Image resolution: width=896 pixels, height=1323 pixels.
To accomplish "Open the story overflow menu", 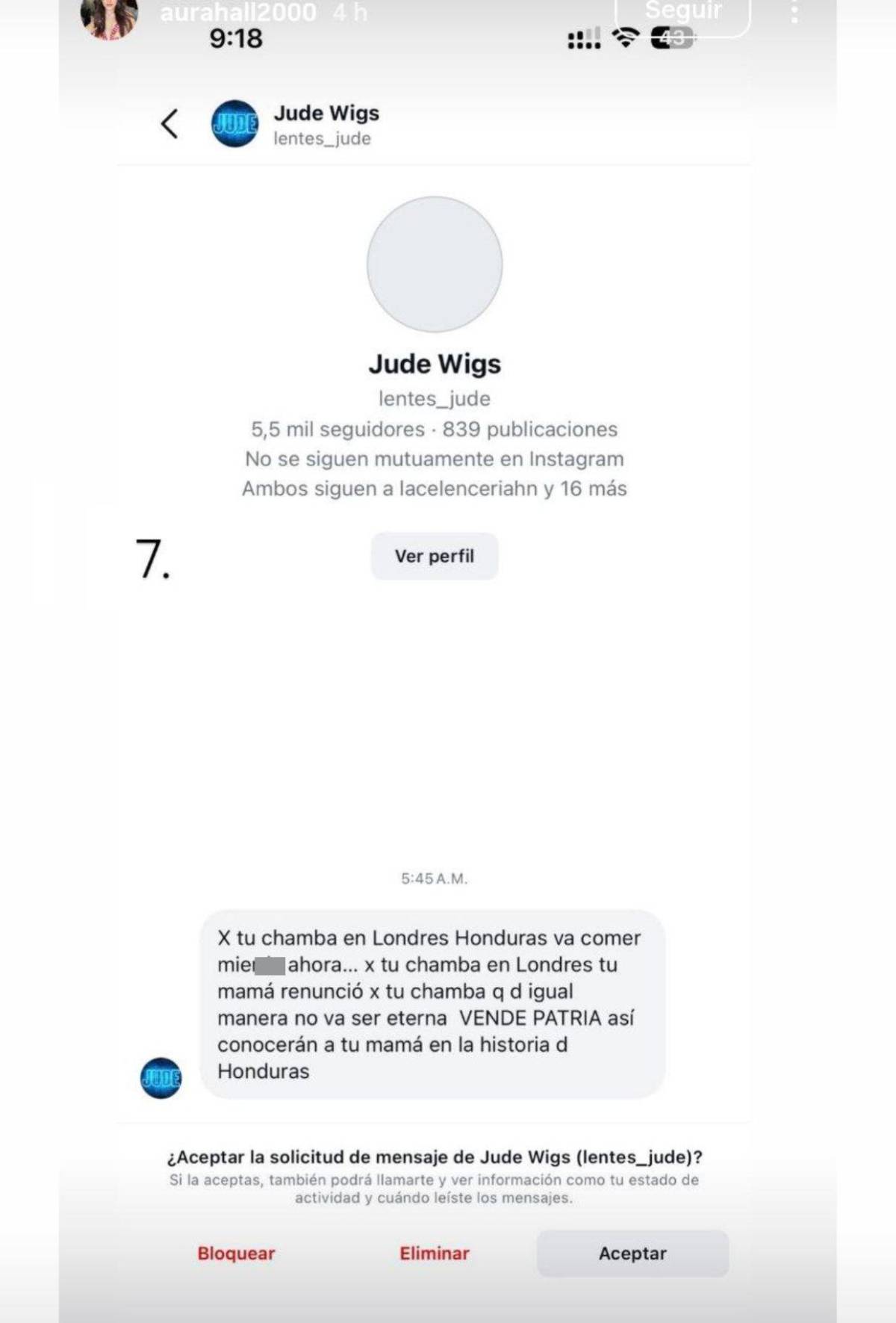I will 794,12.
